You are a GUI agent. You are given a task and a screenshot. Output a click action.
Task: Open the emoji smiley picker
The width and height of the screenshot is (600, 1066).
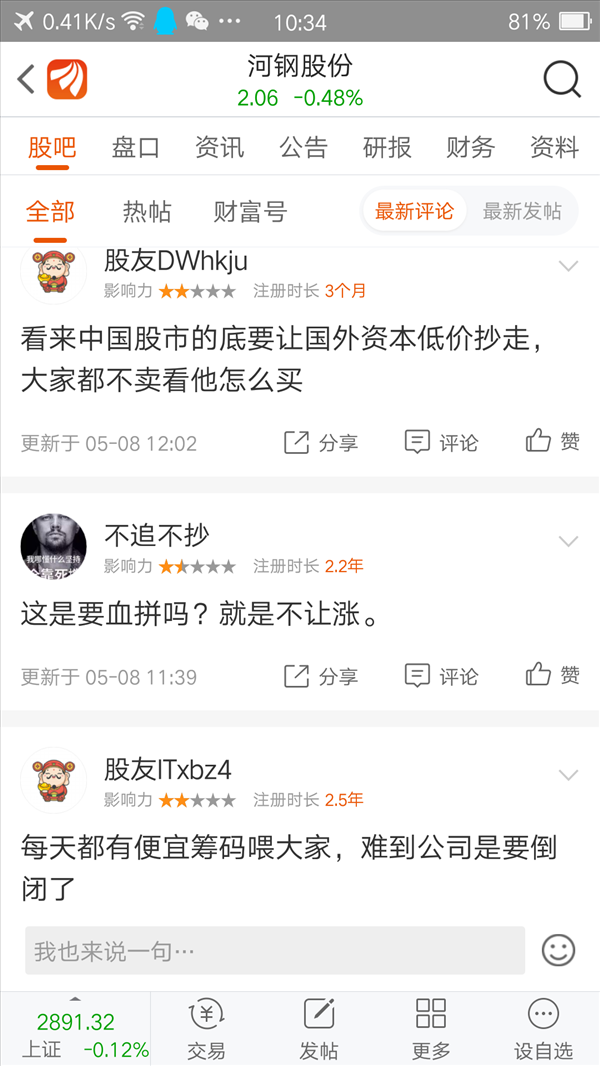point(559,950)
